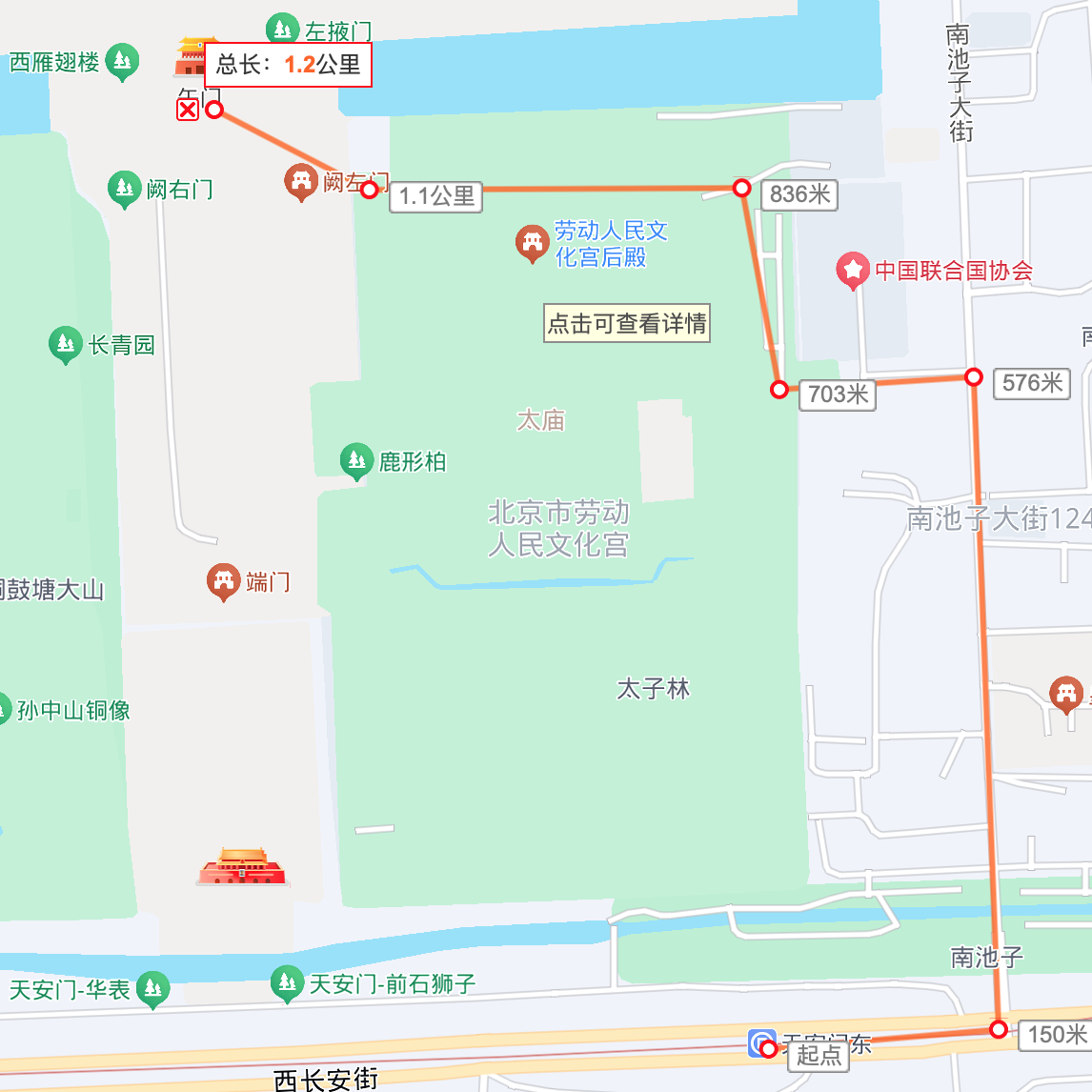The image size is (1092, 1092).
Task: Open the 长青园 place marker
Action: tap(65, 344)
